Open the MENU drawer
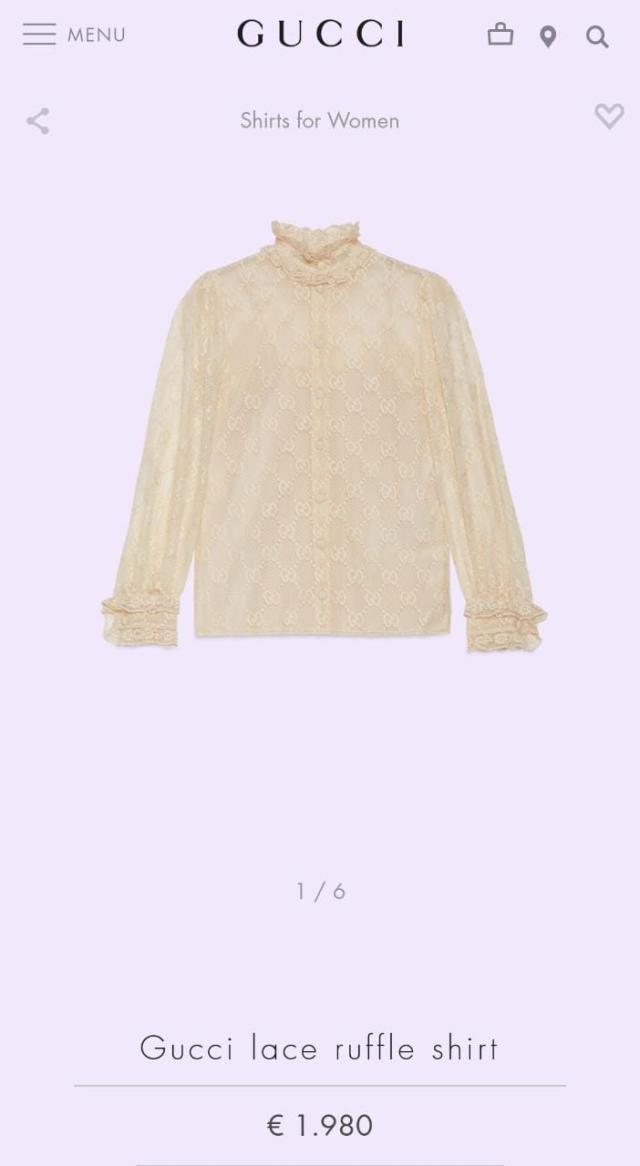640x1166 pixels. pyautogui.click(x=73, y=35)
